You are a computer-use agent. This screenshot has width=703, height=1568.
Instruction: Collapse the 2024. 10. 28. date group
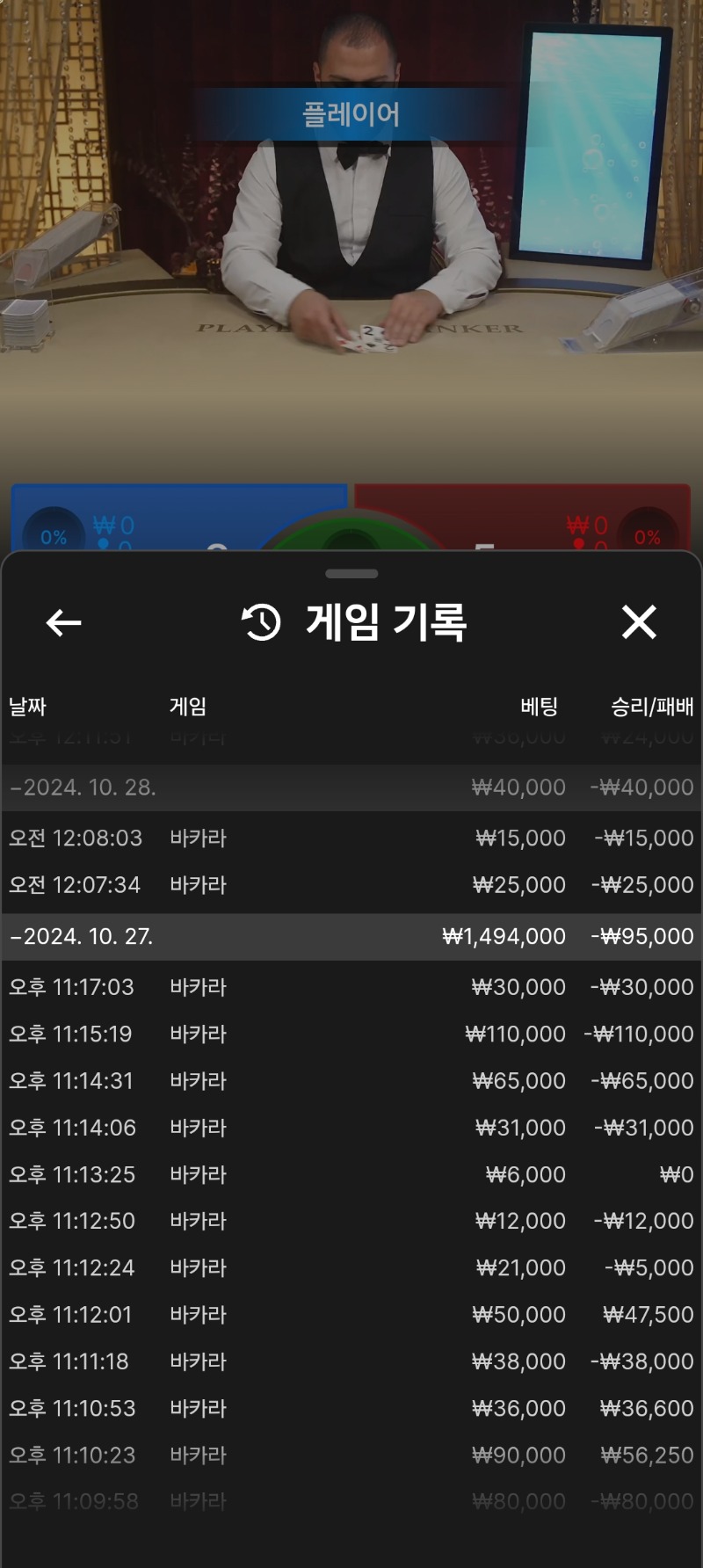click(x=351, y=788)
